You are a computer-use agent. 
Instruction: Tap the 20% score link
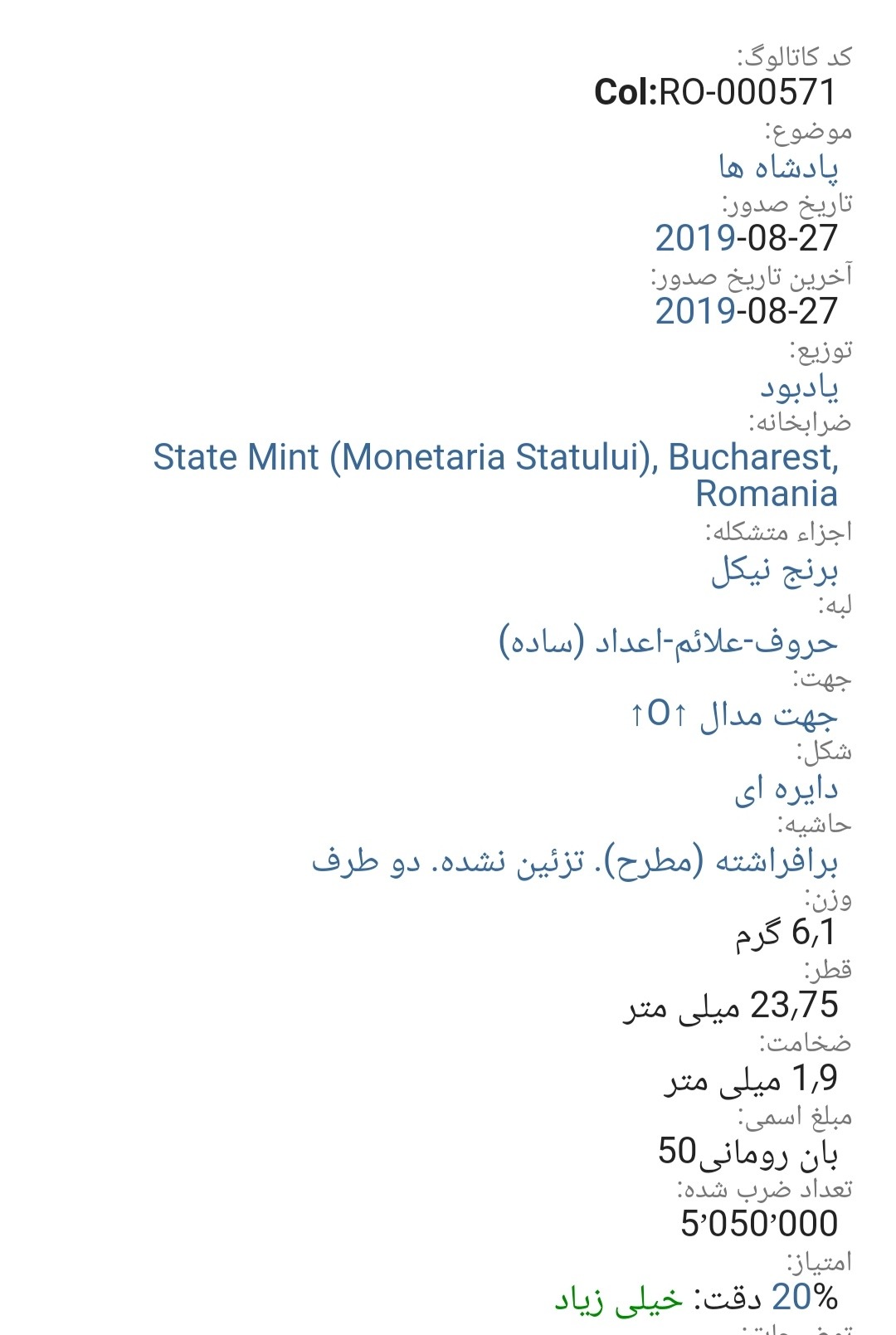click(804, 1298)
